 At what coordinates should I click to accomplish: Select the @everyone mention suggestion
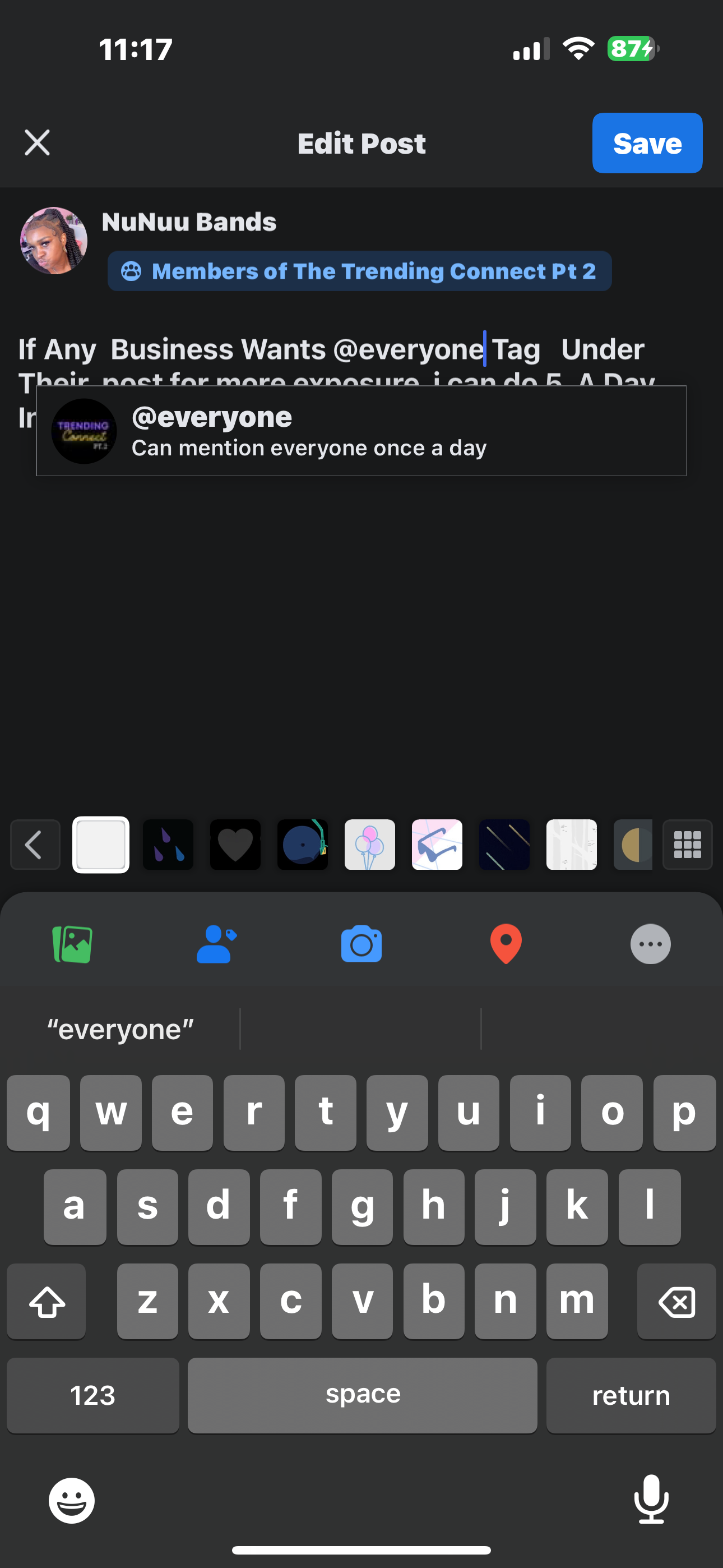[x=361, y=431]
